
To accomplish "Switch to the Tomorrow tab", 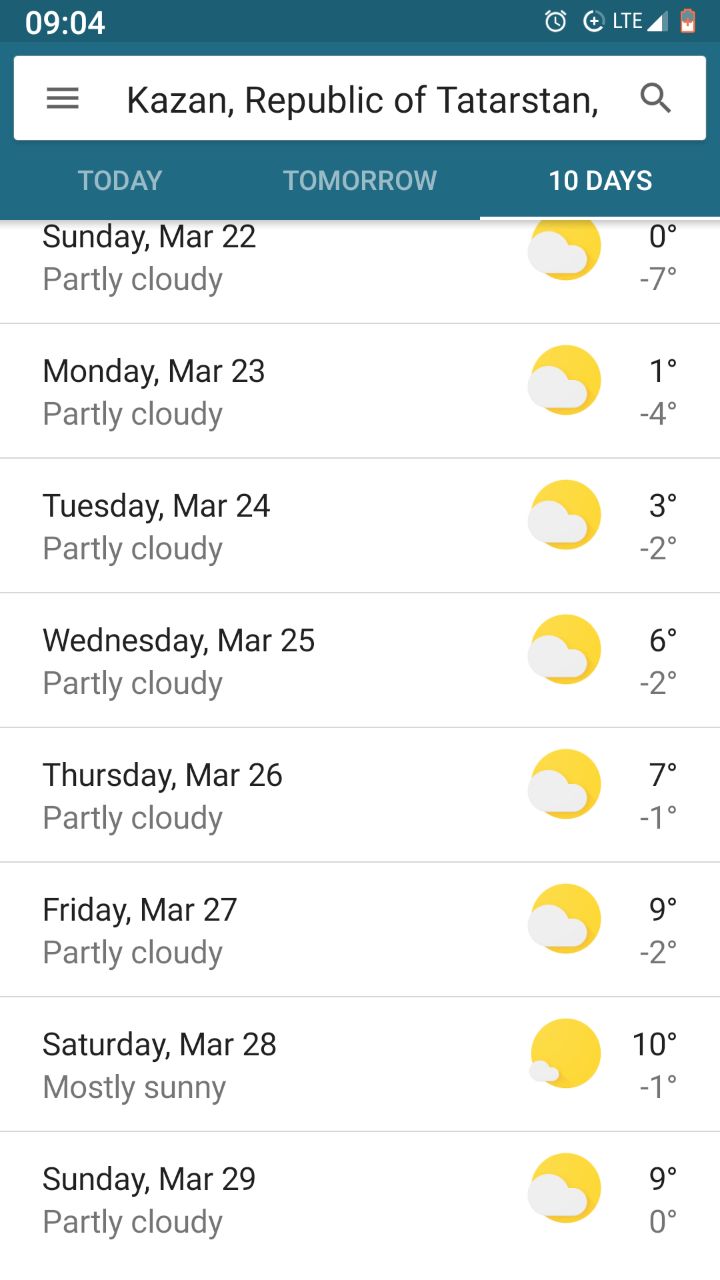I will [x=360, y=180].
